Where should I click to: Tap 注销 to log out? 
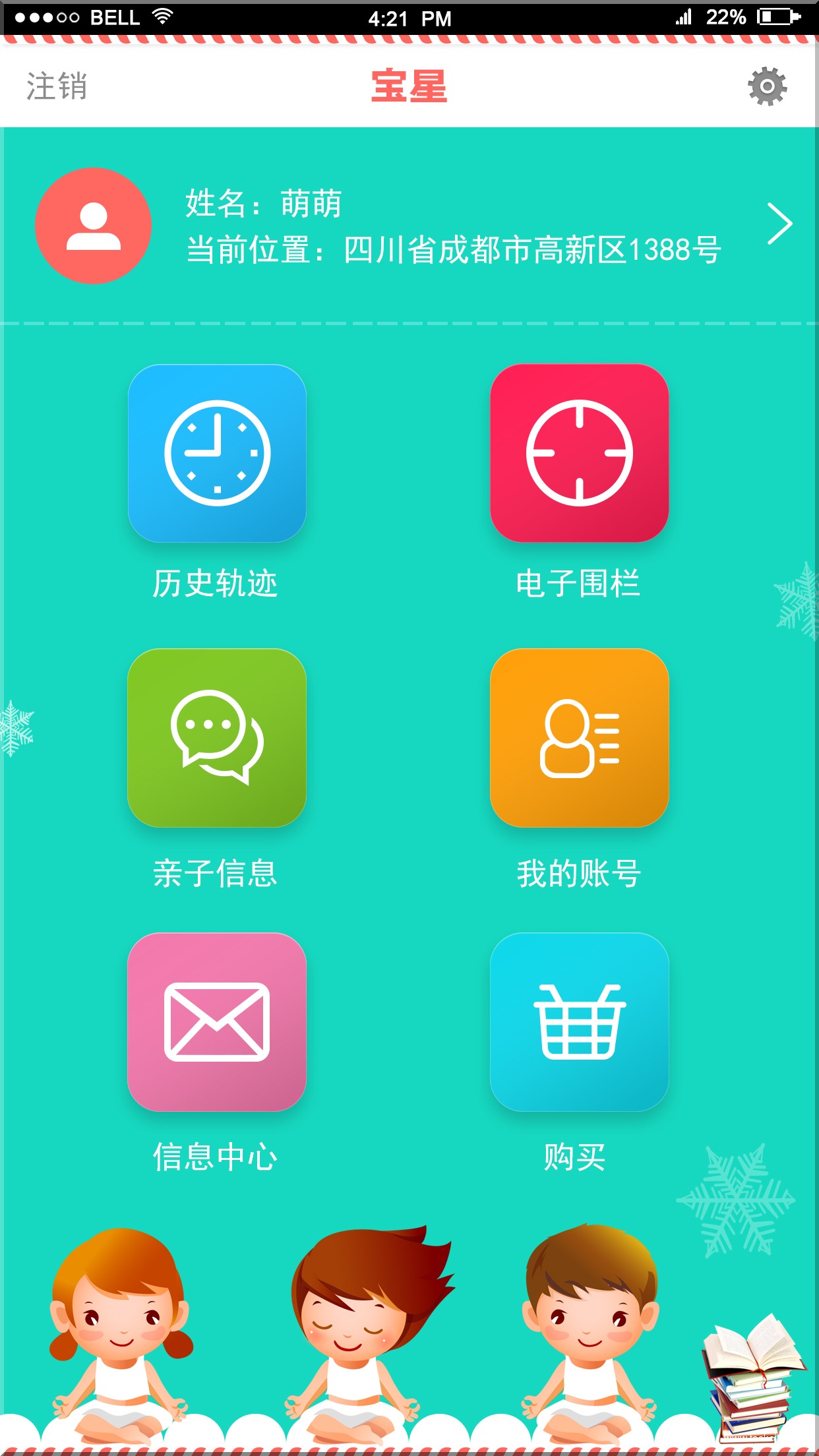[57, 86]
